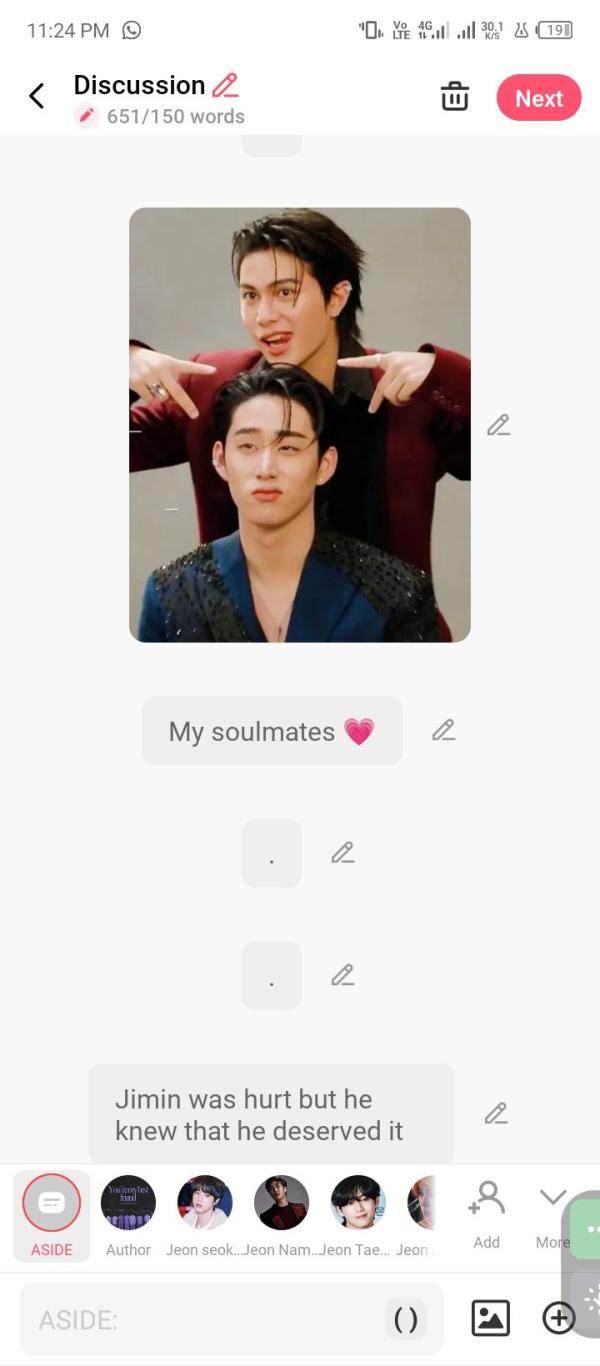Edit the "My soulmates" message
Image resolution: width=600 pixels, height=1366 pixels.
(443, 731)
